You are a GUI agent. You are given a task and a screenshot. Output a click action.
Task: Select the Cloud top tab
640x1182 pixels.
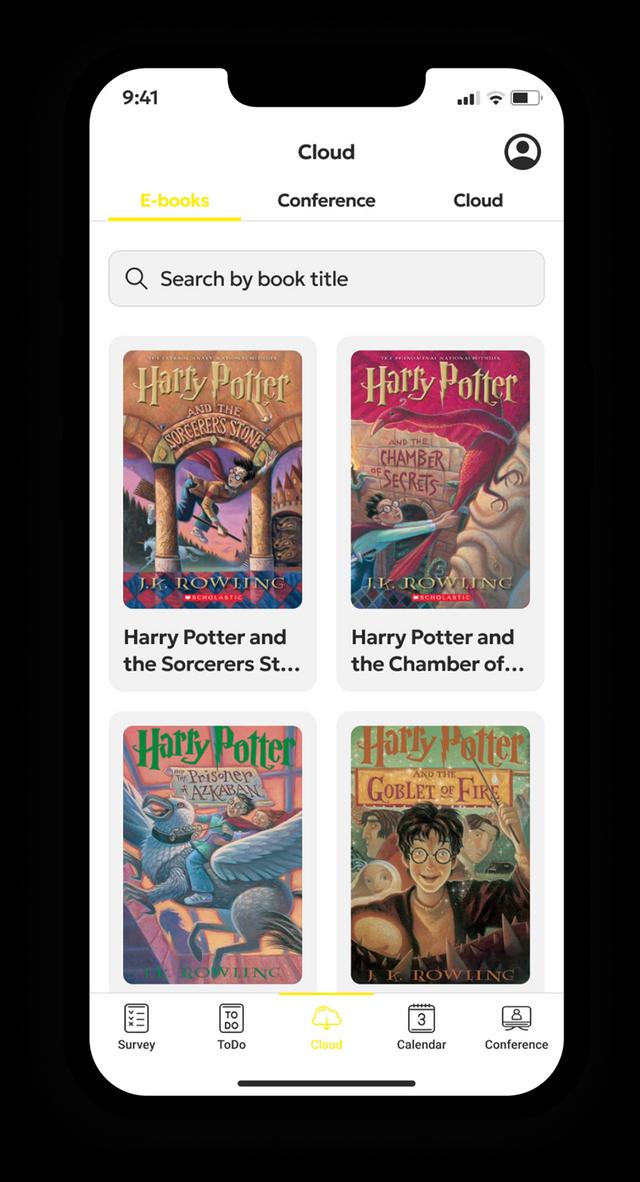point(478,200)
